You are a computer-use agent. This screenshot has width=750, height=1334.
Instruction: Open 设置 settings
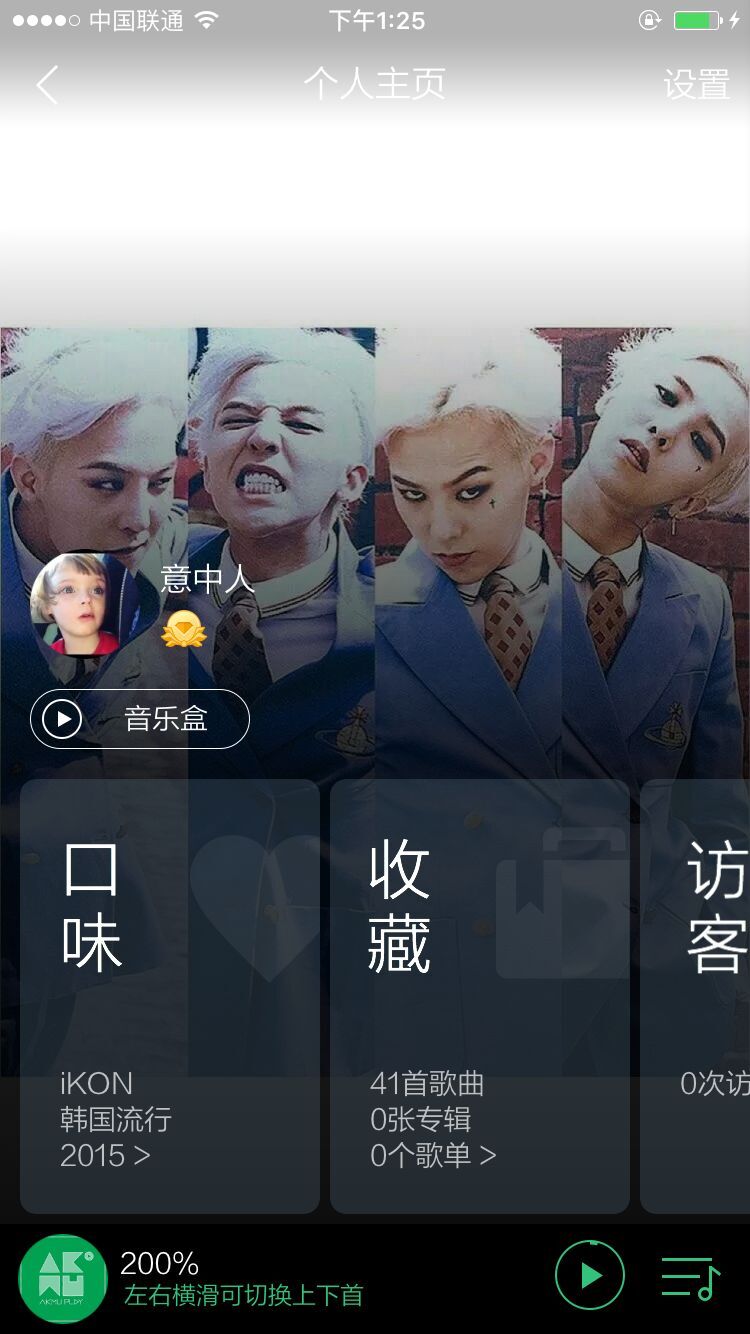[x=697, y=85]
